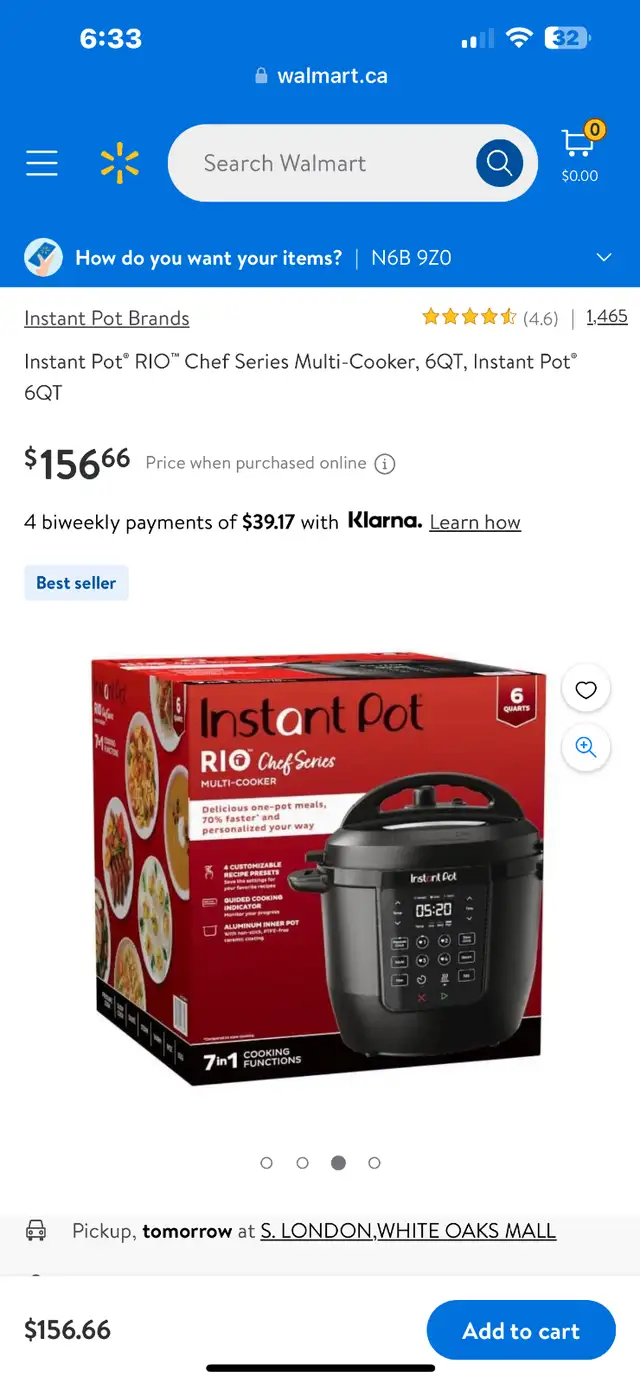Screen dimensions: 640x1384
Task: Open the hamburger menu
Action: pyautogui.click(x=42, y=163)
